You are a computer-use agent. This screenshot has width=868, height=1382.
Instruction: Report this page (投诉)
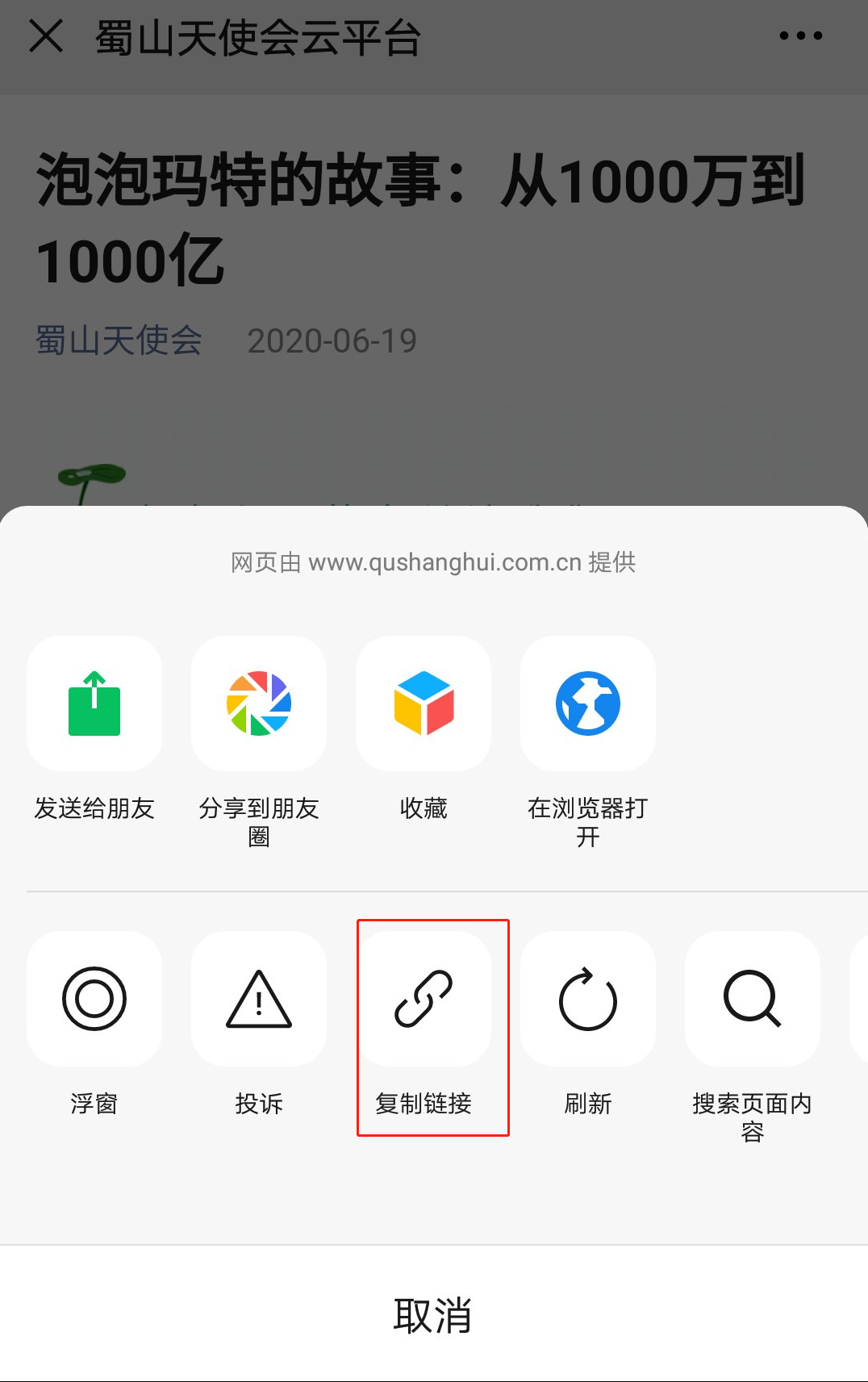coord(259,999)
